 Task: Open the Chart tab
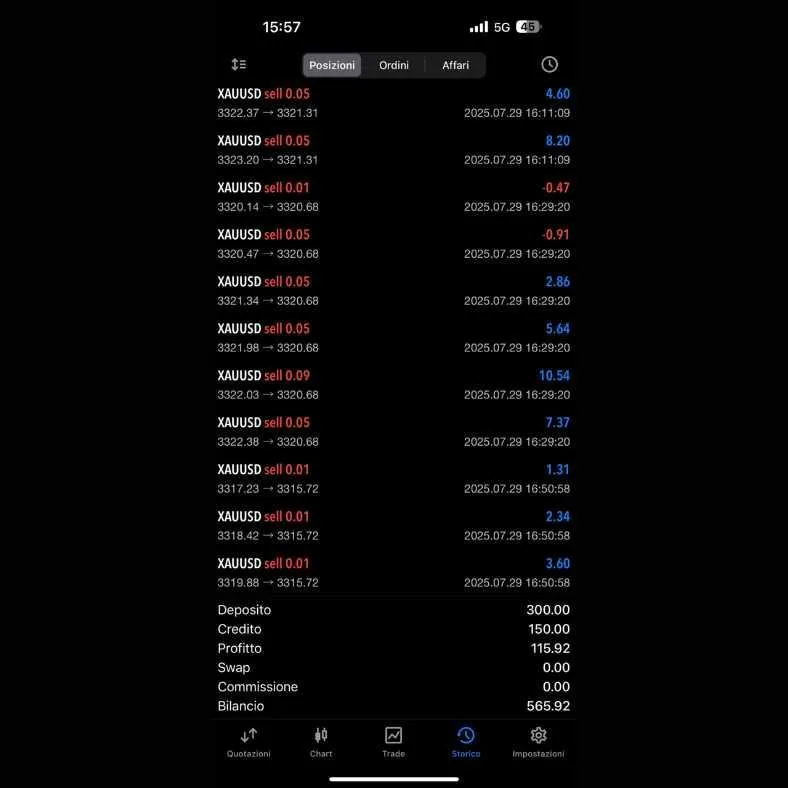pyautogui.click(x=321, y=742)
